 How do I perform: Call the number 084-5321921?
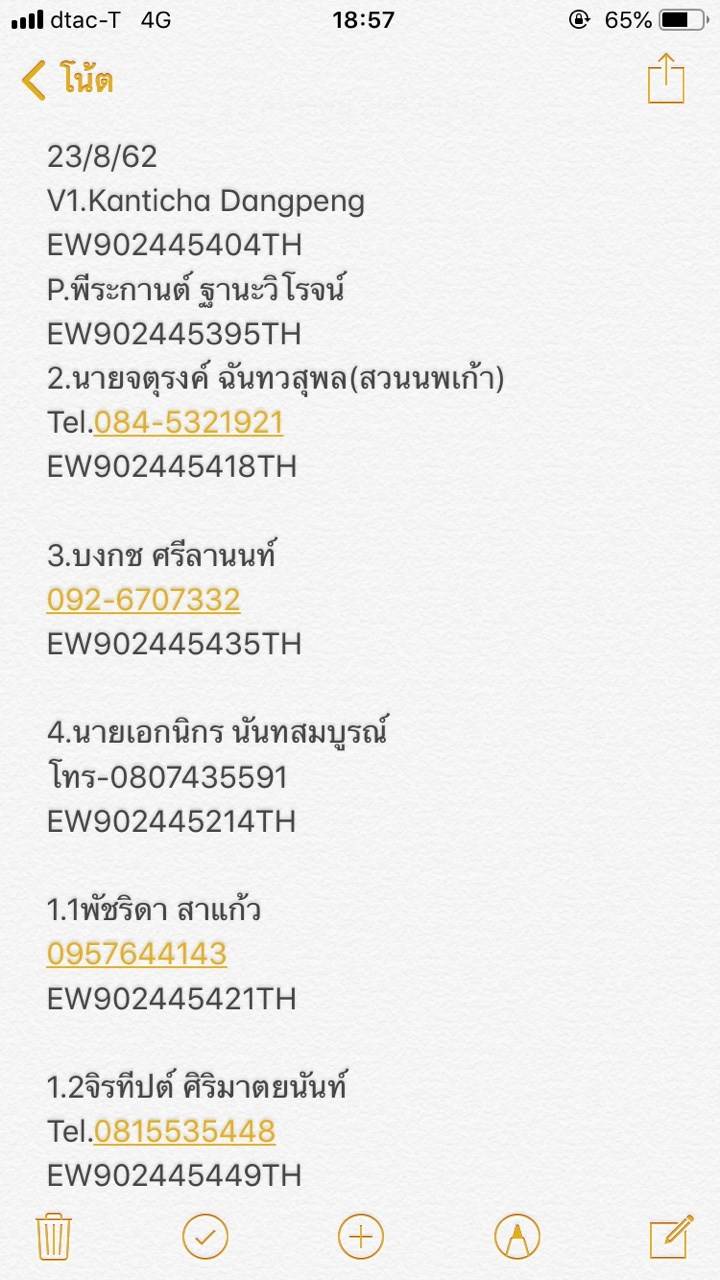(x=189, y=423)
